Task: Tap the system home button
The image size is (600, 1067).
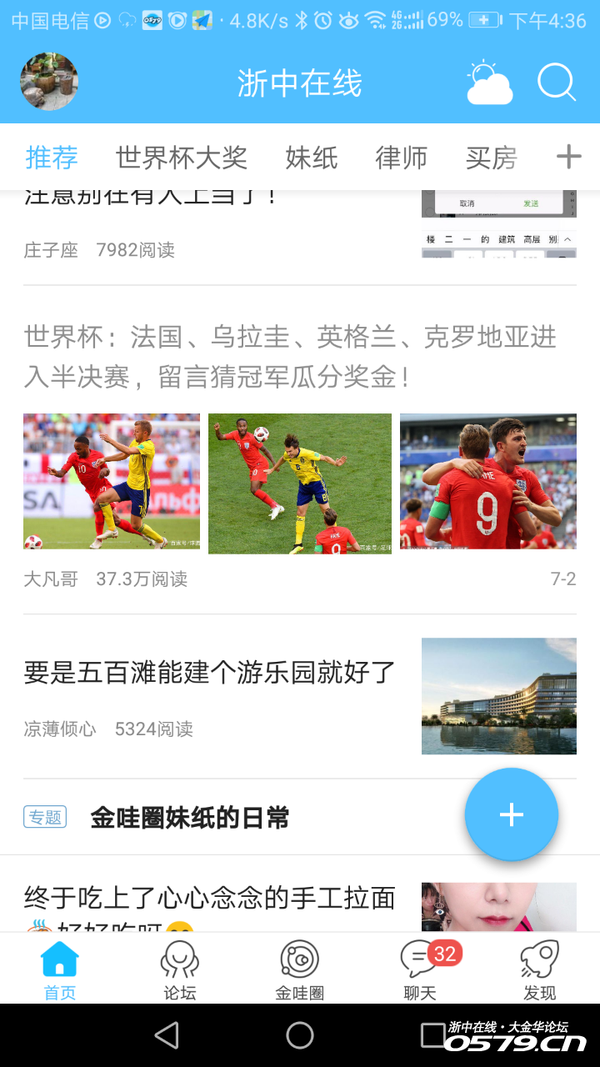Action: point(300,1035)
